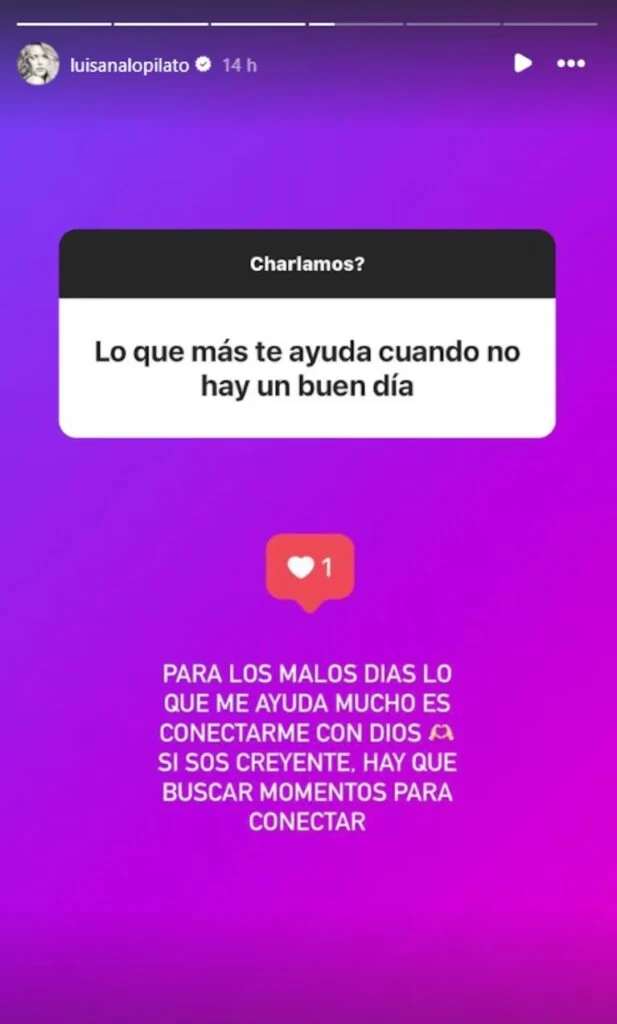Open the three-dot overflow menu
617x1024 pixels.
571,63
